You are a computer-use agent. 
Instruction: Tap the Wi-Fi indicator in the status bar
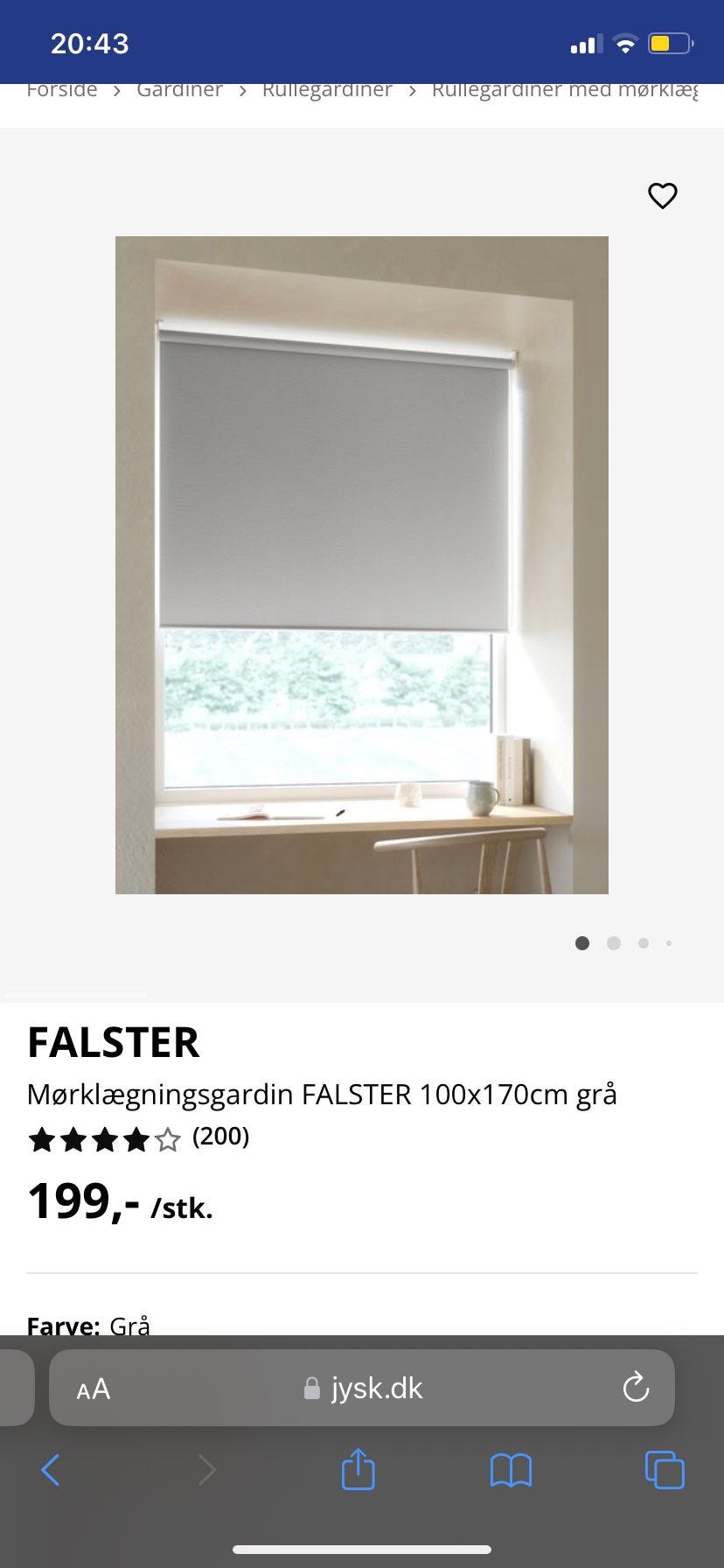[626, 41]
